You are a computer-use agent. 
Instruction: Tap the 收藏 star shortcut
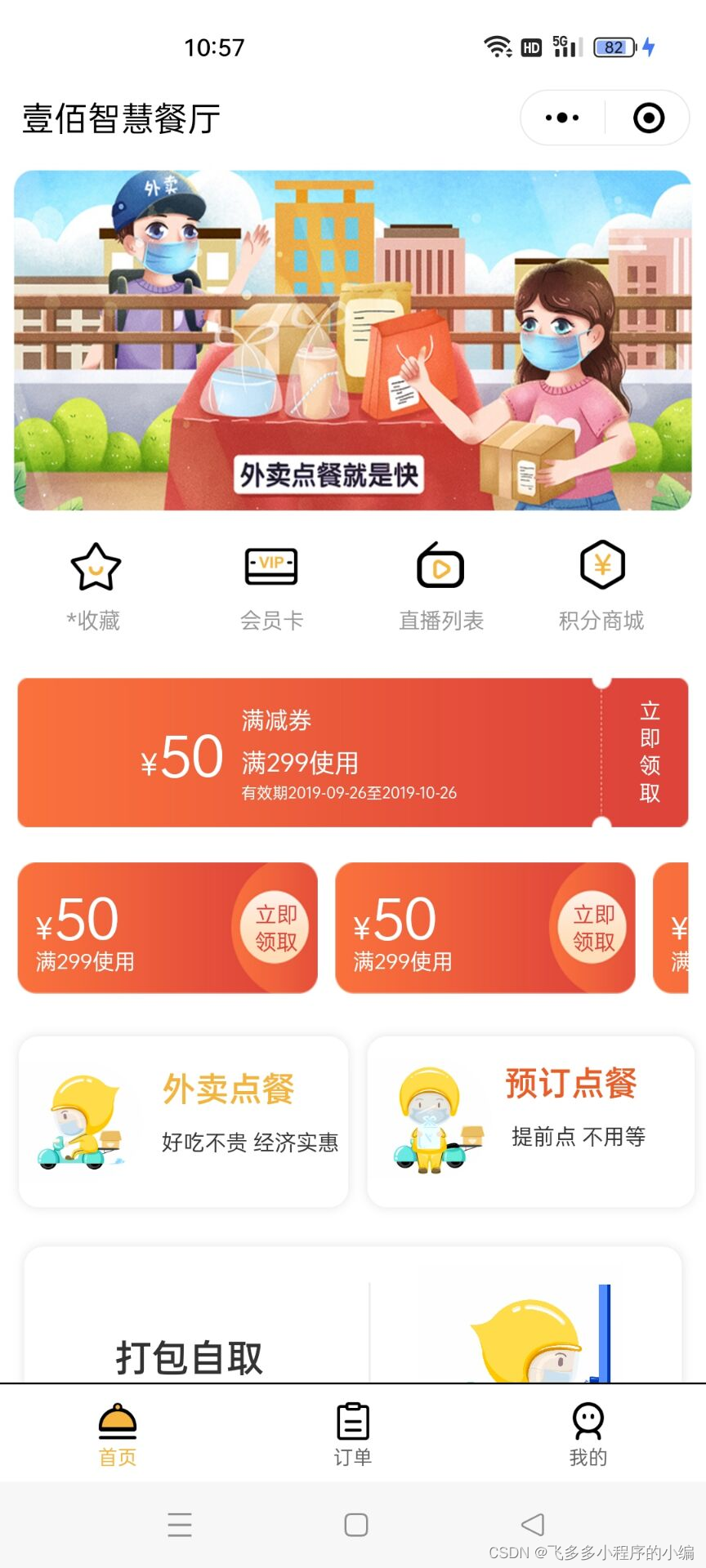pyautogui.click(x=96, y=586)
